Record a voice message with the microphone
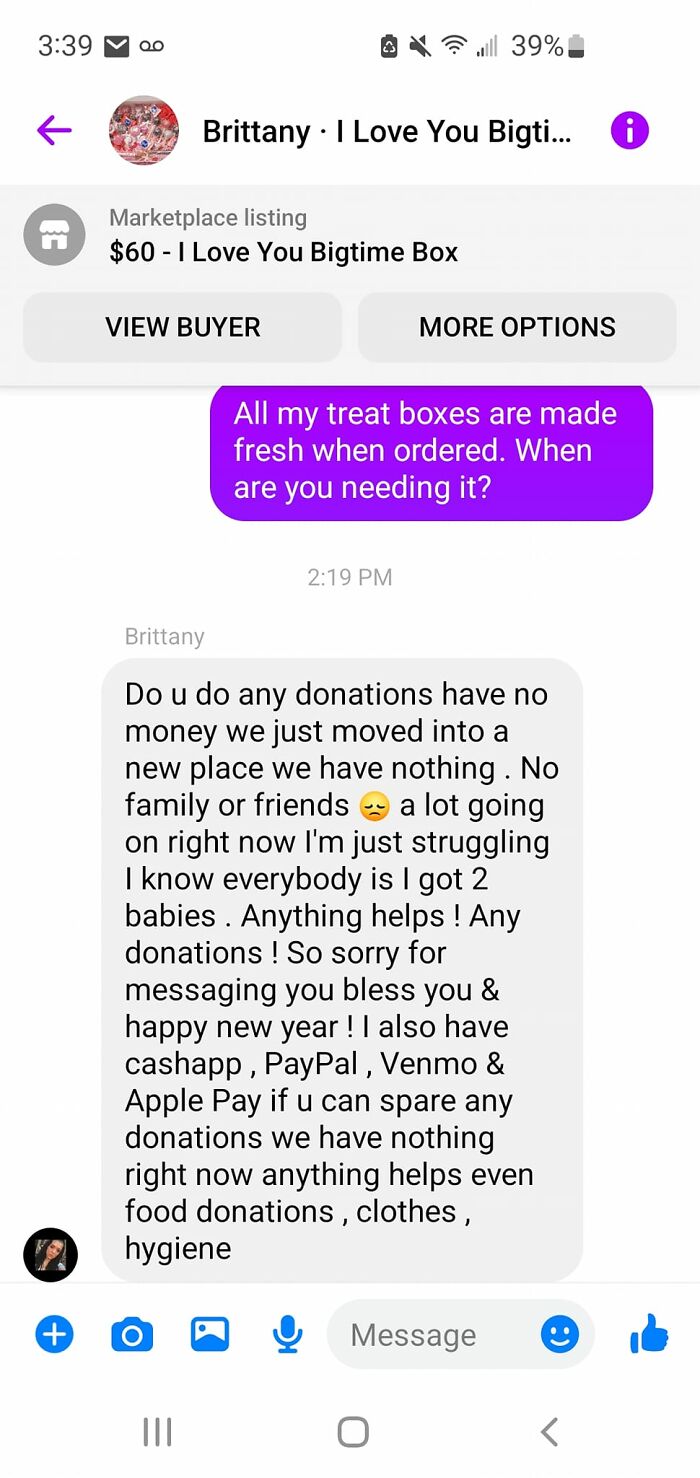The width and height of the screenshot is (700, 1478). (287, 1334)
